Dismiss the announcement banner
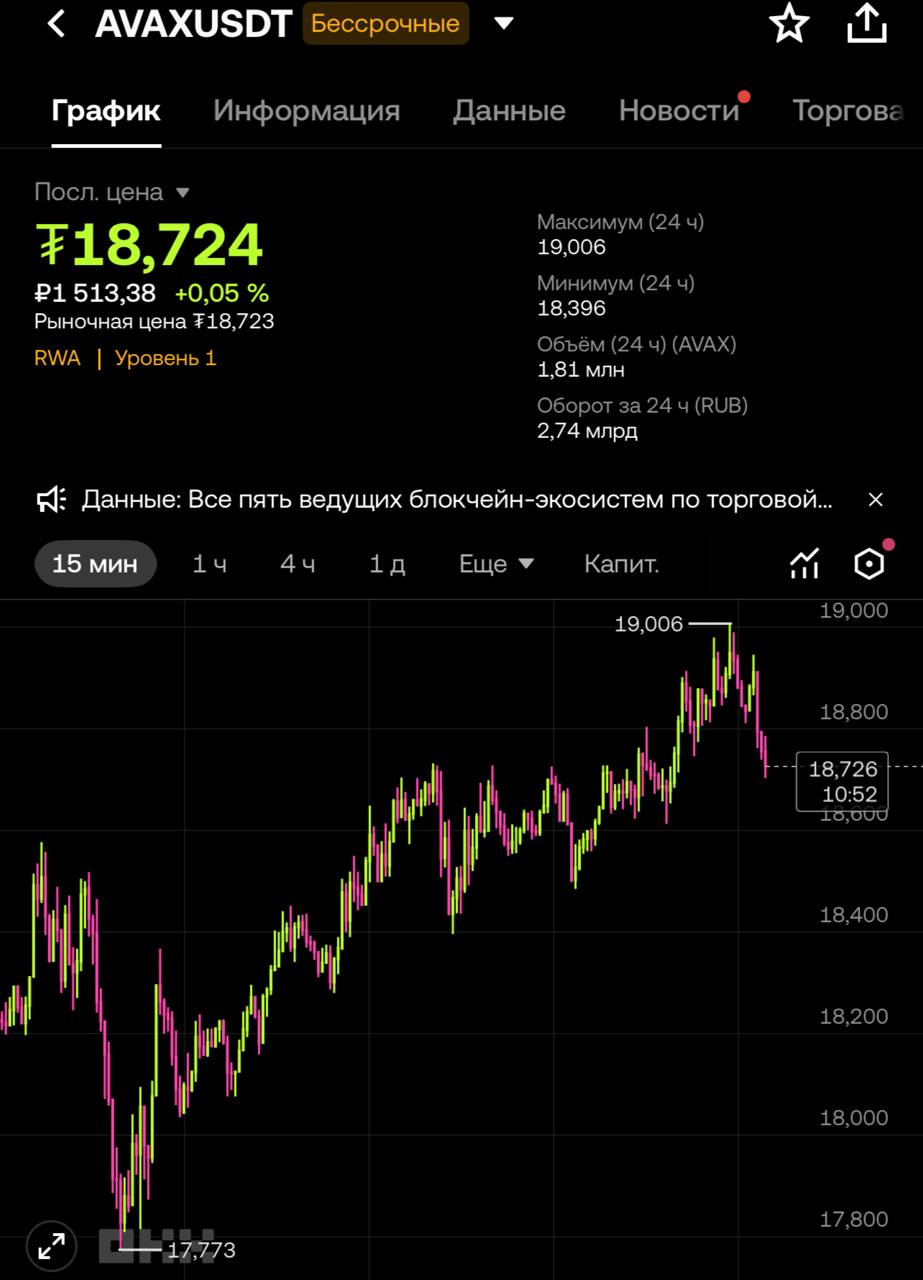923x1280 pixels. 875,499
